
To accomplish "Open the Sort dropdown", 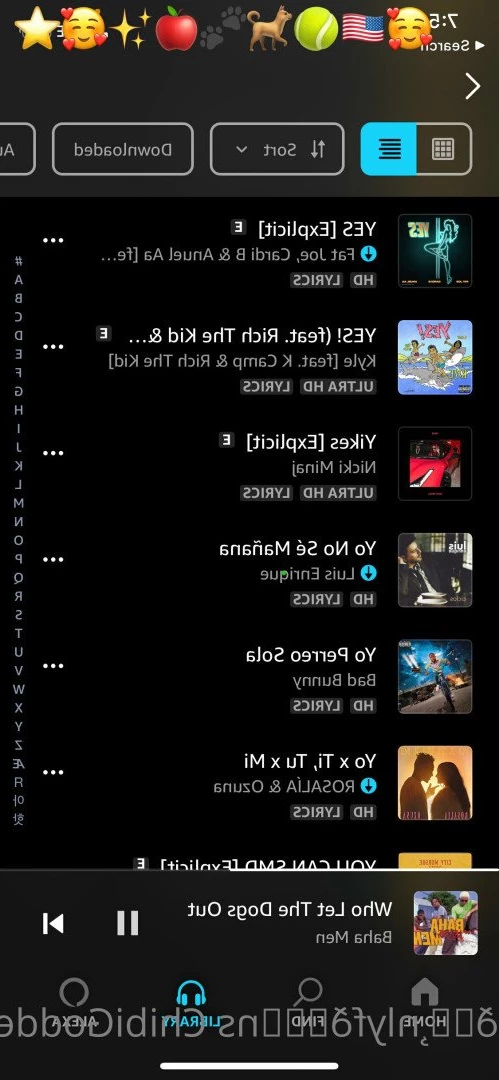I will 277,149.
